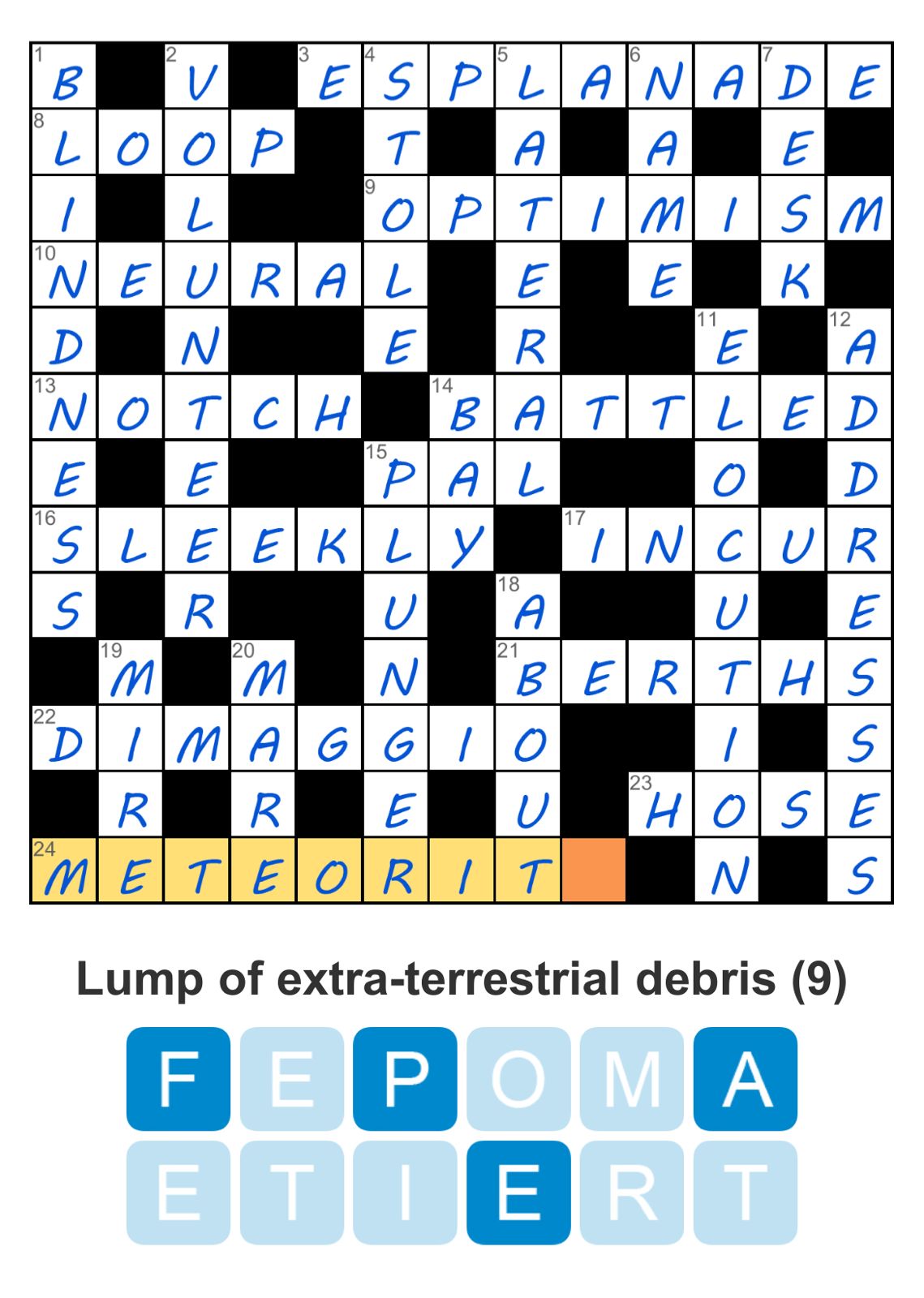Select grid cell numbered 23 in HOSE

(660, 805)
